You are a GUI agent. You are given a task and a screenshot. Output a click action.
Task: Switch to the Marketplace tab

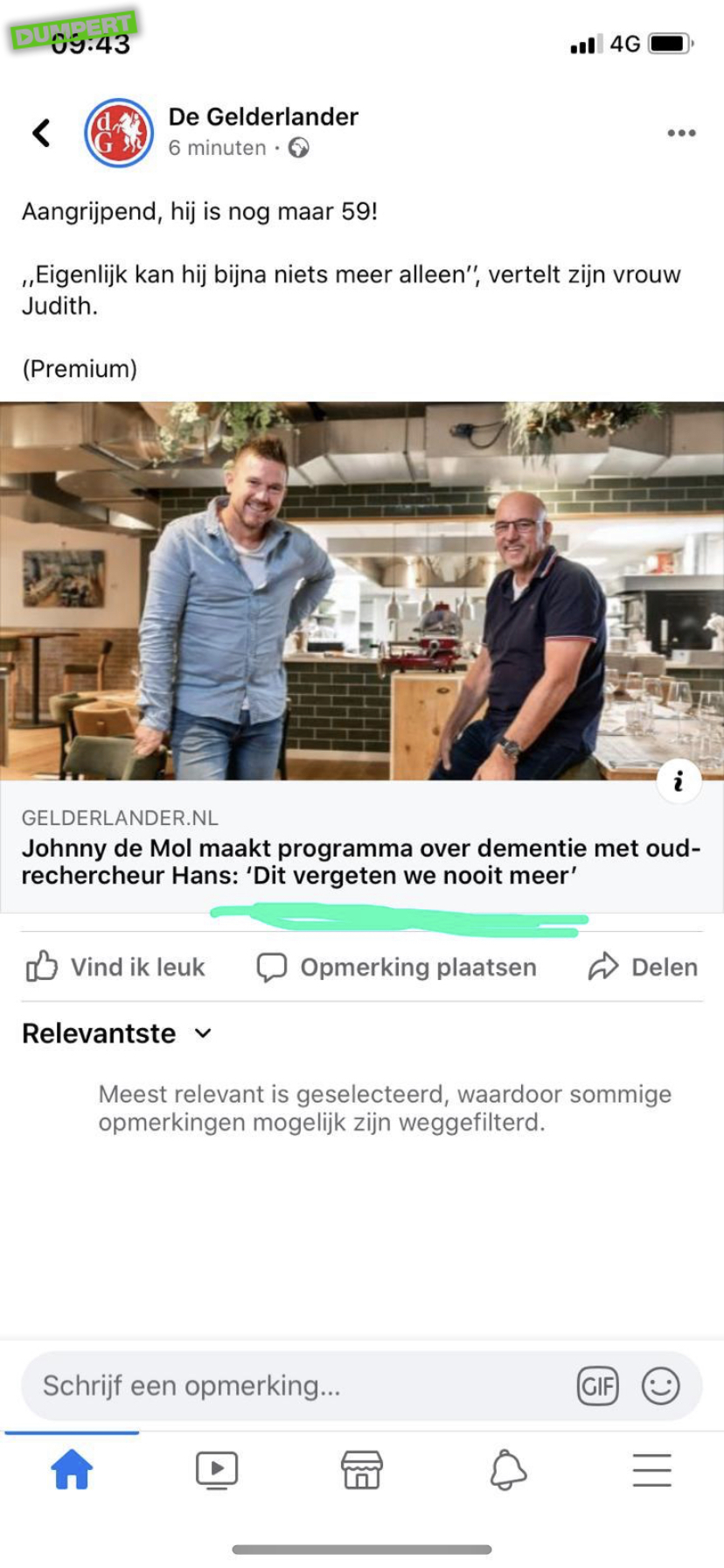[x=362, y=1470]
